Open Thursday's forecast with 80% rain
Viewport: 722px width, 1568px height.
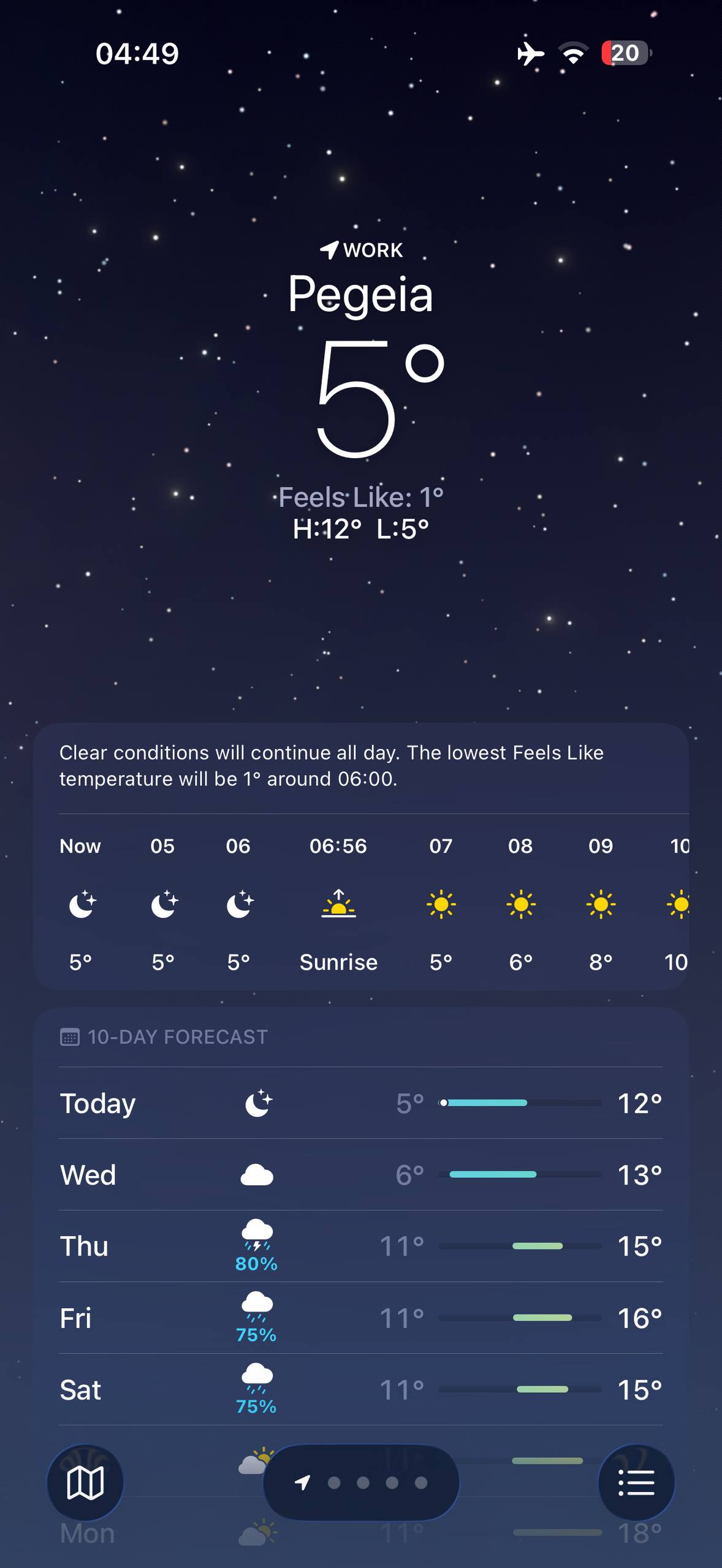coord(360,1246)
